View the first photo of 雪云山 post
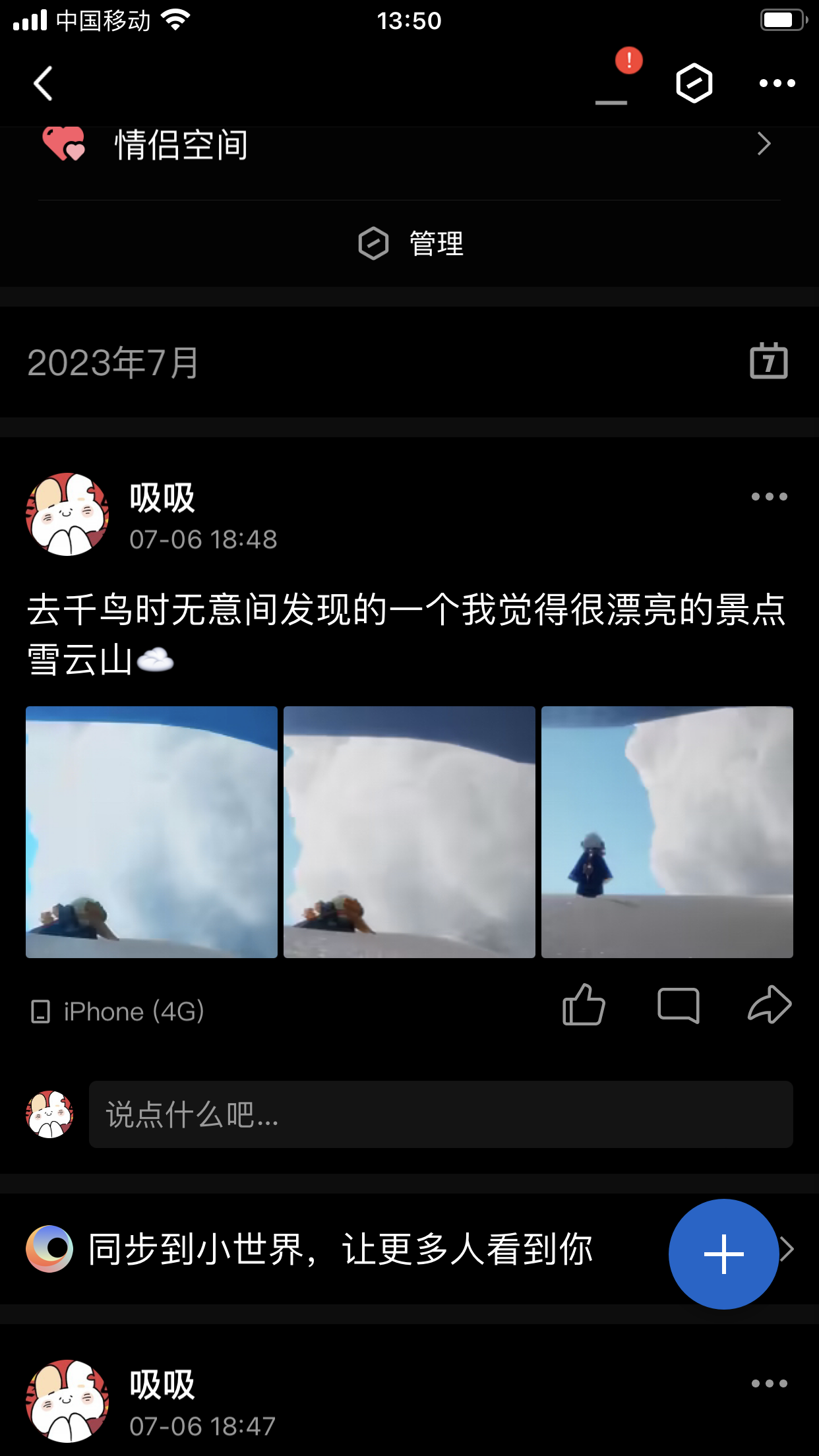The height and width of the screenshot is (1456, 819). click(152, 832)
